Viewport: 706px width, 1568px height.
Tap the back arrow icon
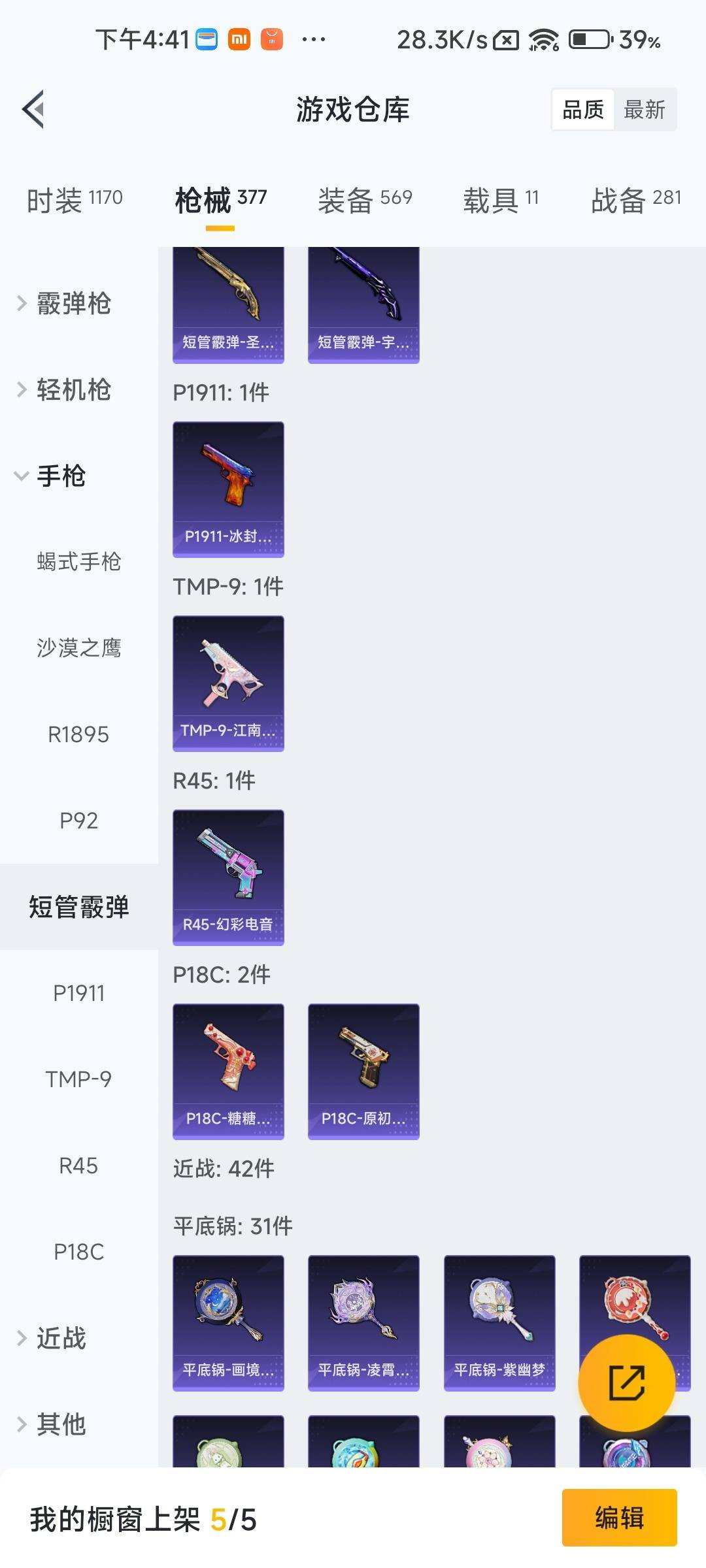(x=34, y=109)
